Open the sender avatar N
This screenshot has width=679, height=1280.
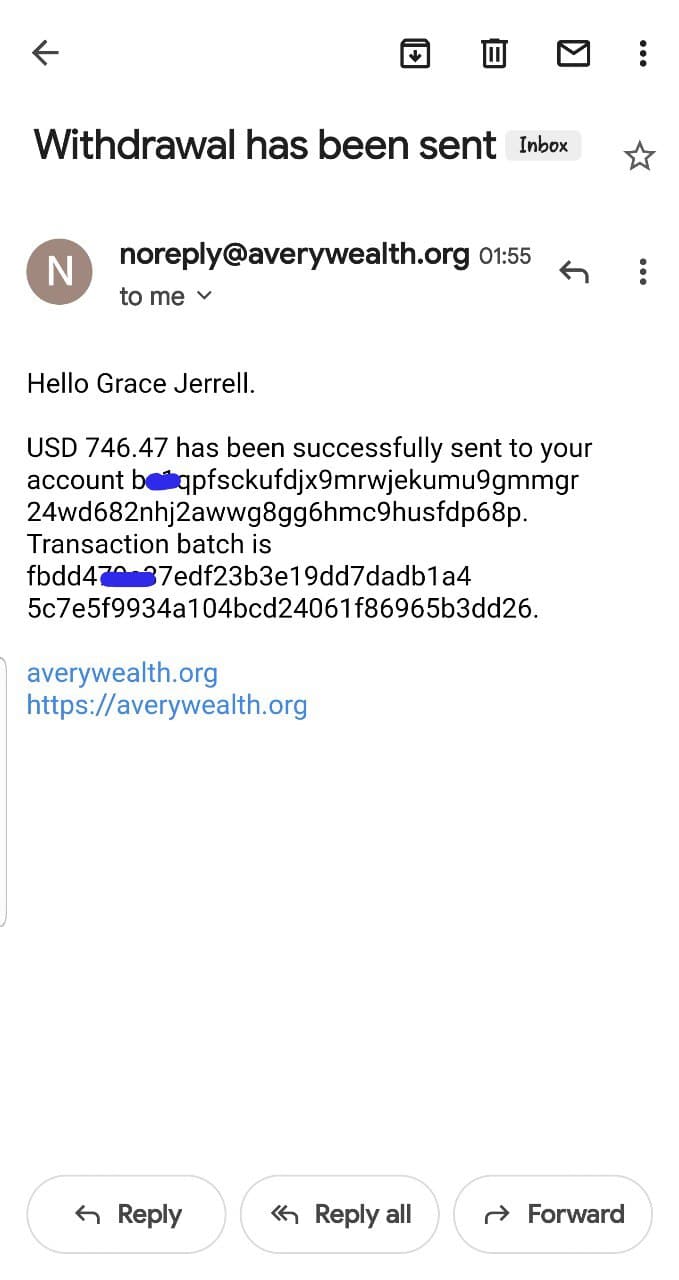[60, 271]
